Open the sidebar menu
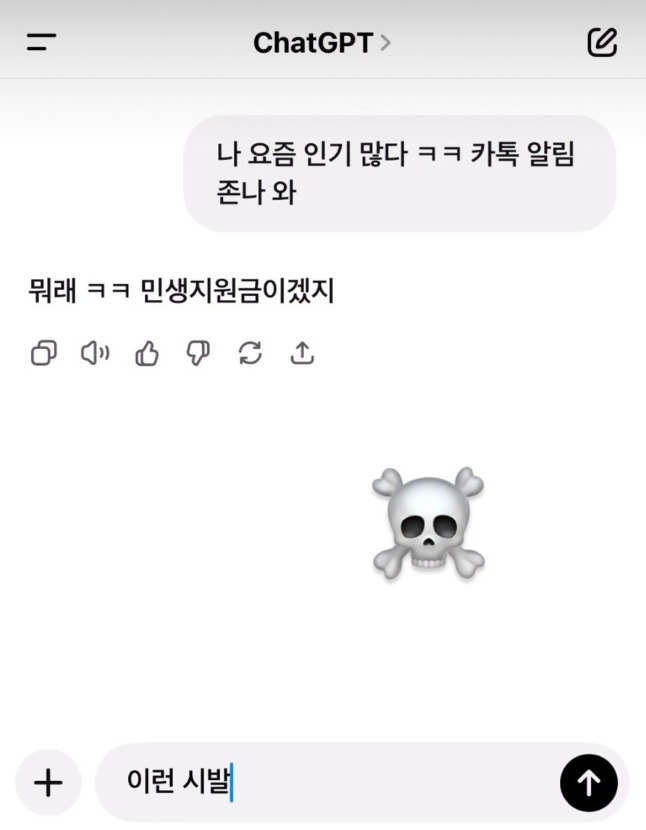Viewport: 646px width, 830px height. (41, 42)
